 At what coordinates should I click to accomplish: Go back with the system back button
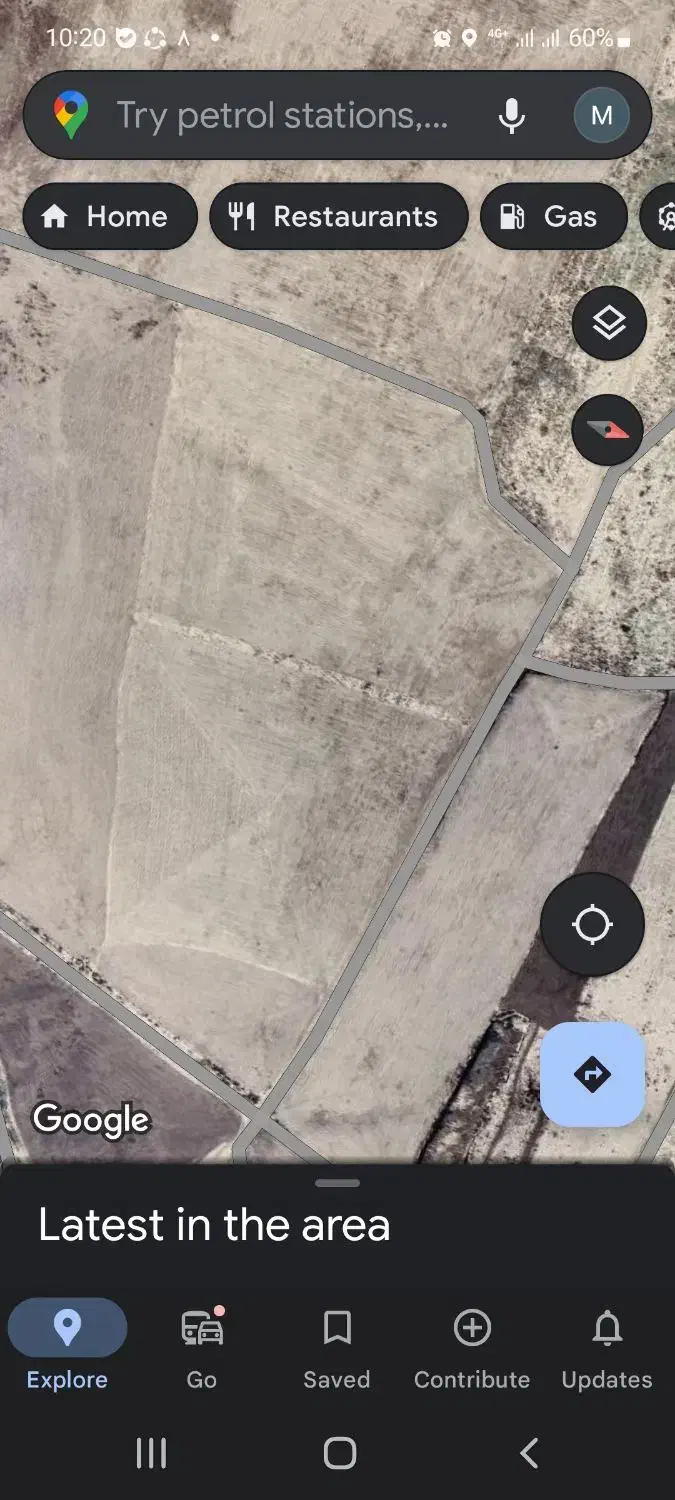click(x=529, y=1453)
